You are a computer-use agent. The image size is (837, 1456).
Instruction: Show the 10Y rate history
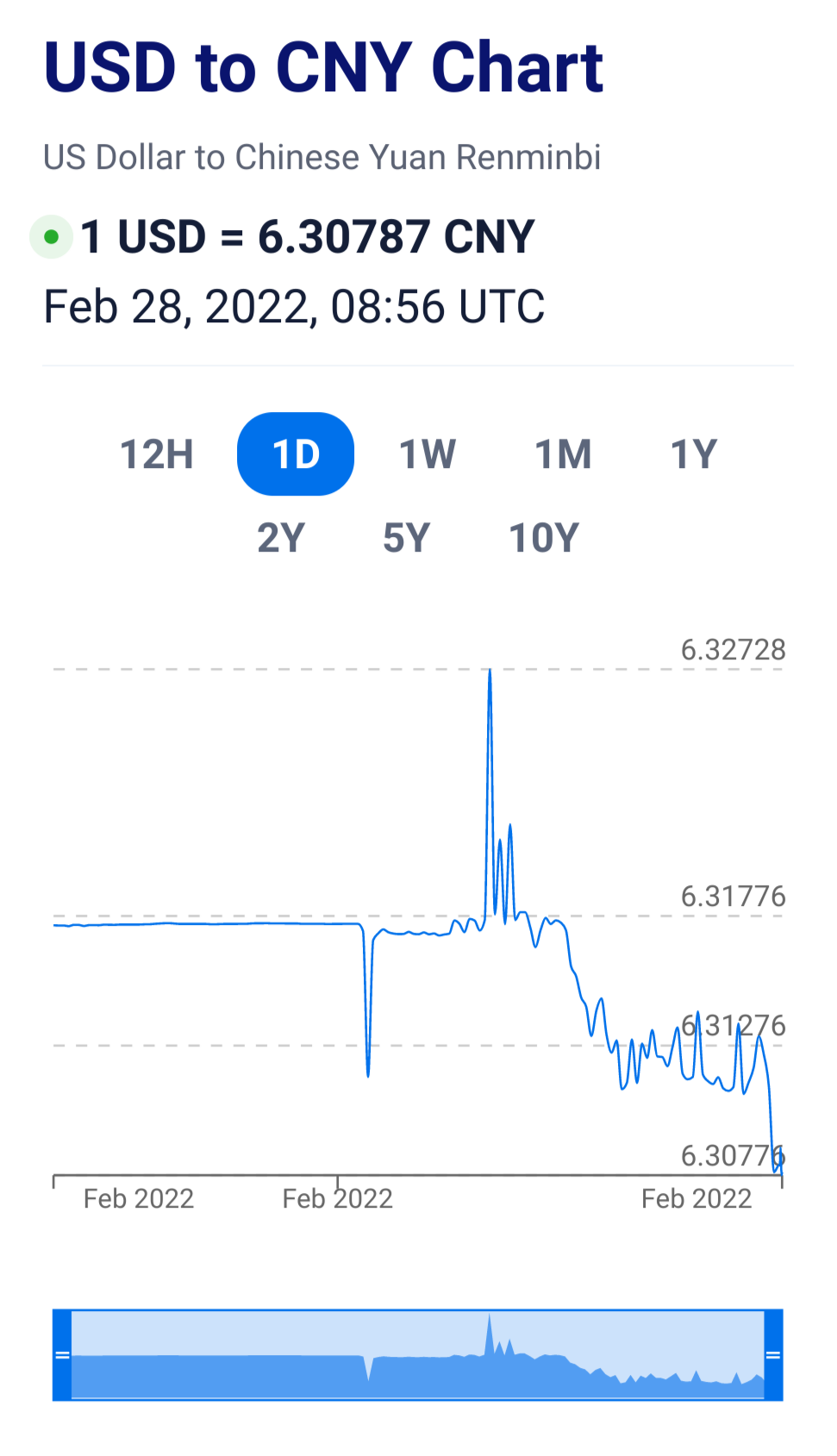544,538
